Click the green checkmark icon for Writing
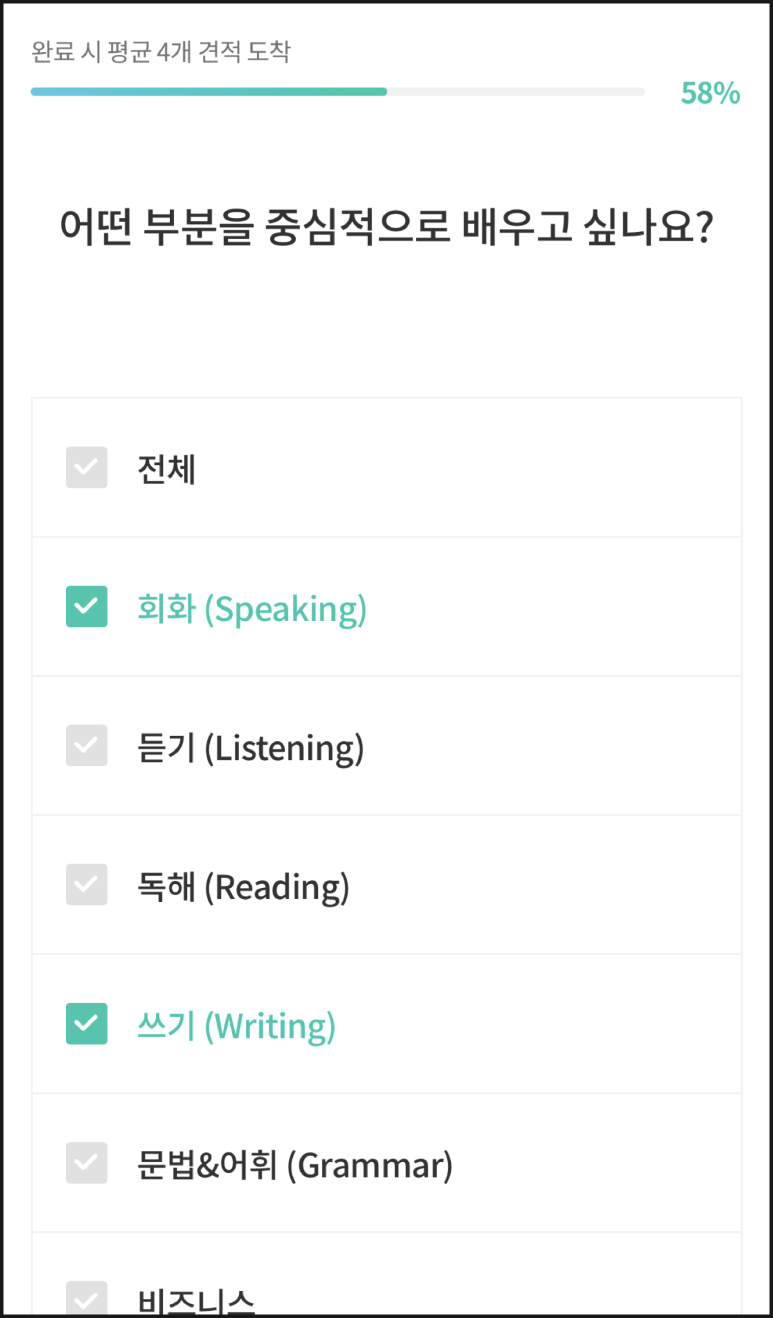The image size is (773, 1318). pos(86,1024)
